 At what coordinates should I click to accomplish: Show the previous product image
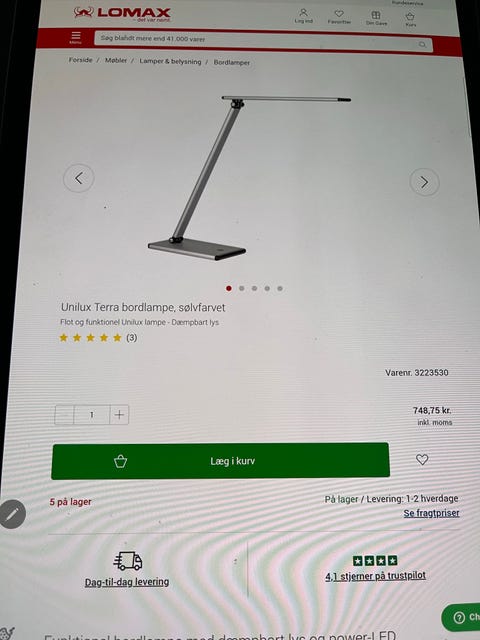pos(79,178)
